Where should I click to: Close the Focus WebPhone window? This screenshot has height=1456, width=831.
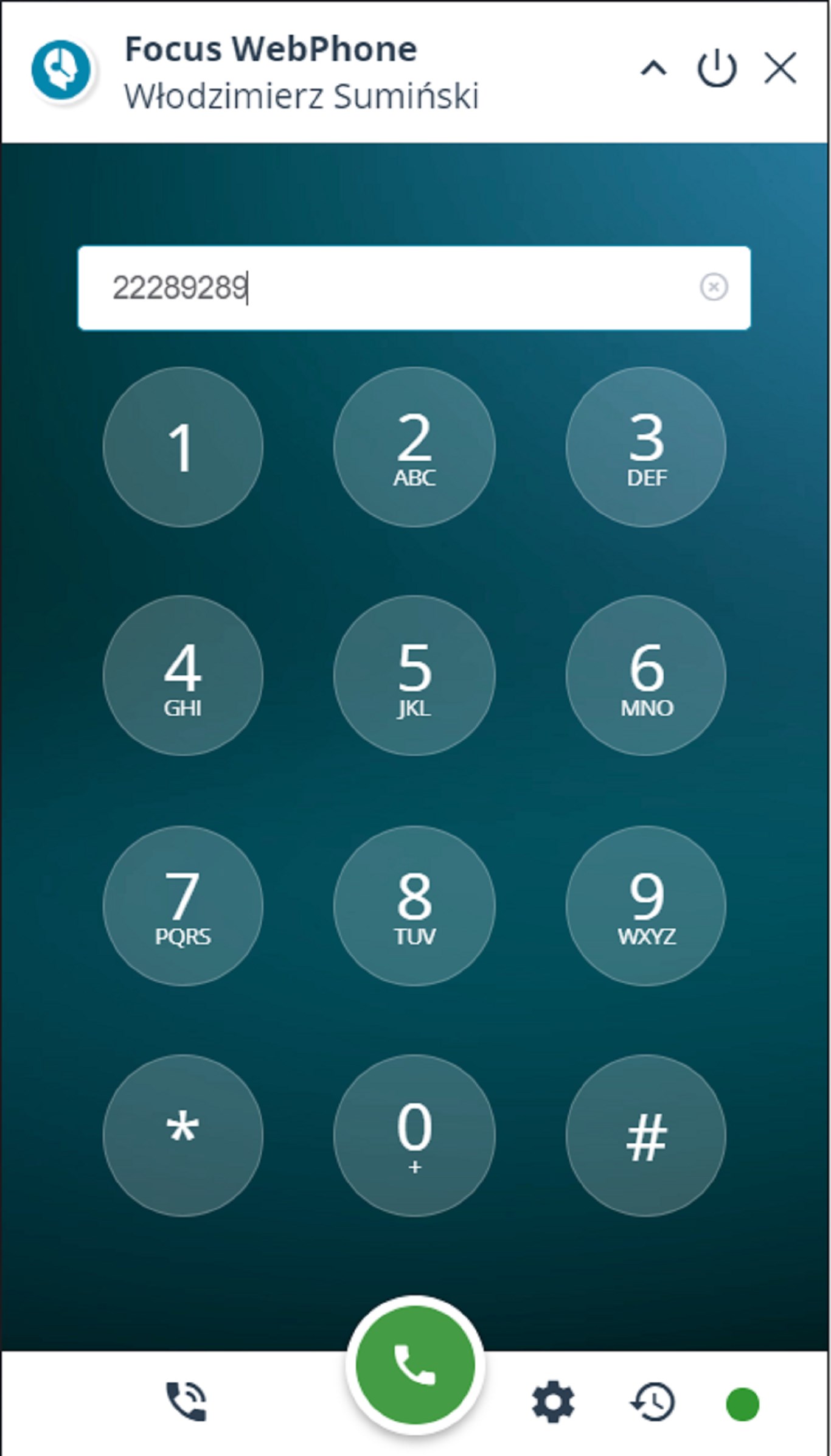tap(781, 68)
